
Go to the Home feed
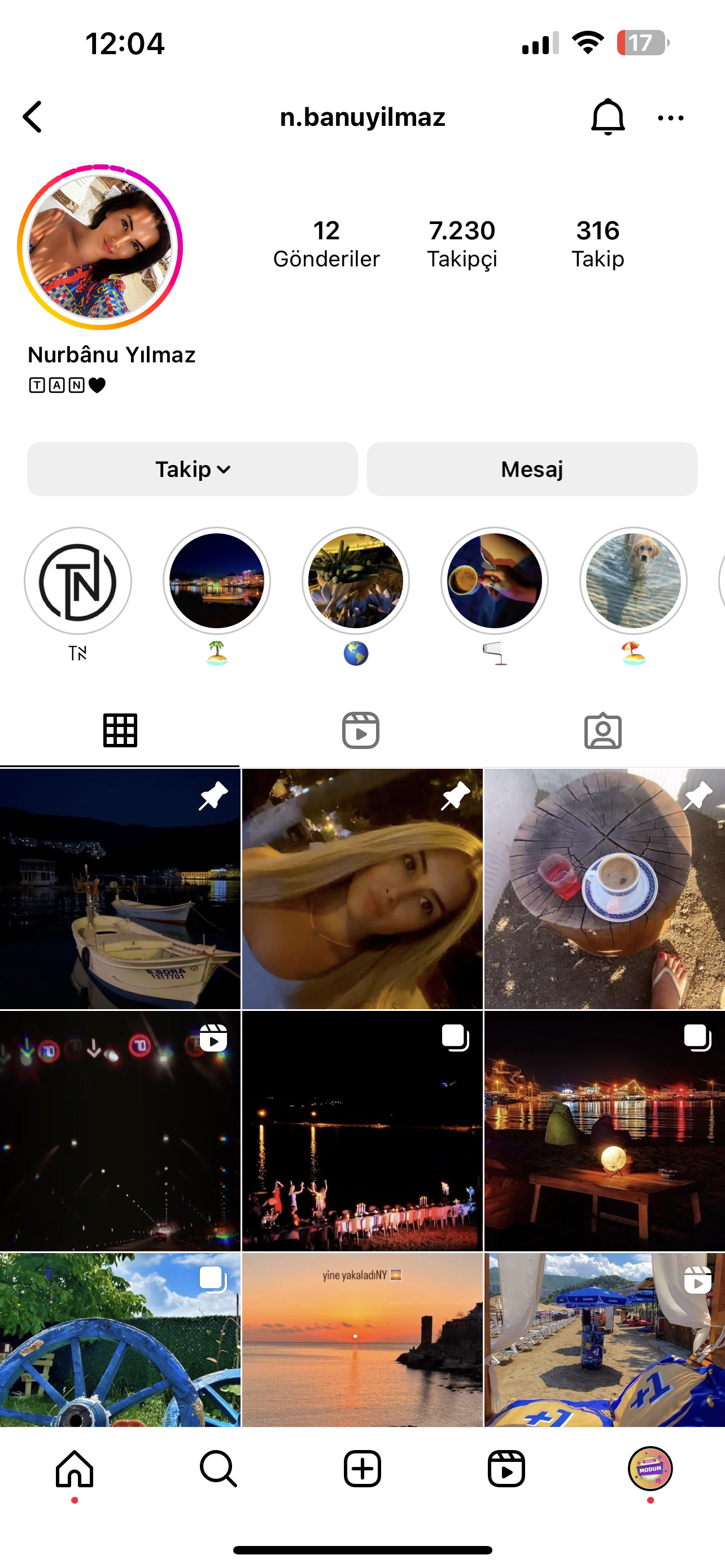click(75, 1469)
